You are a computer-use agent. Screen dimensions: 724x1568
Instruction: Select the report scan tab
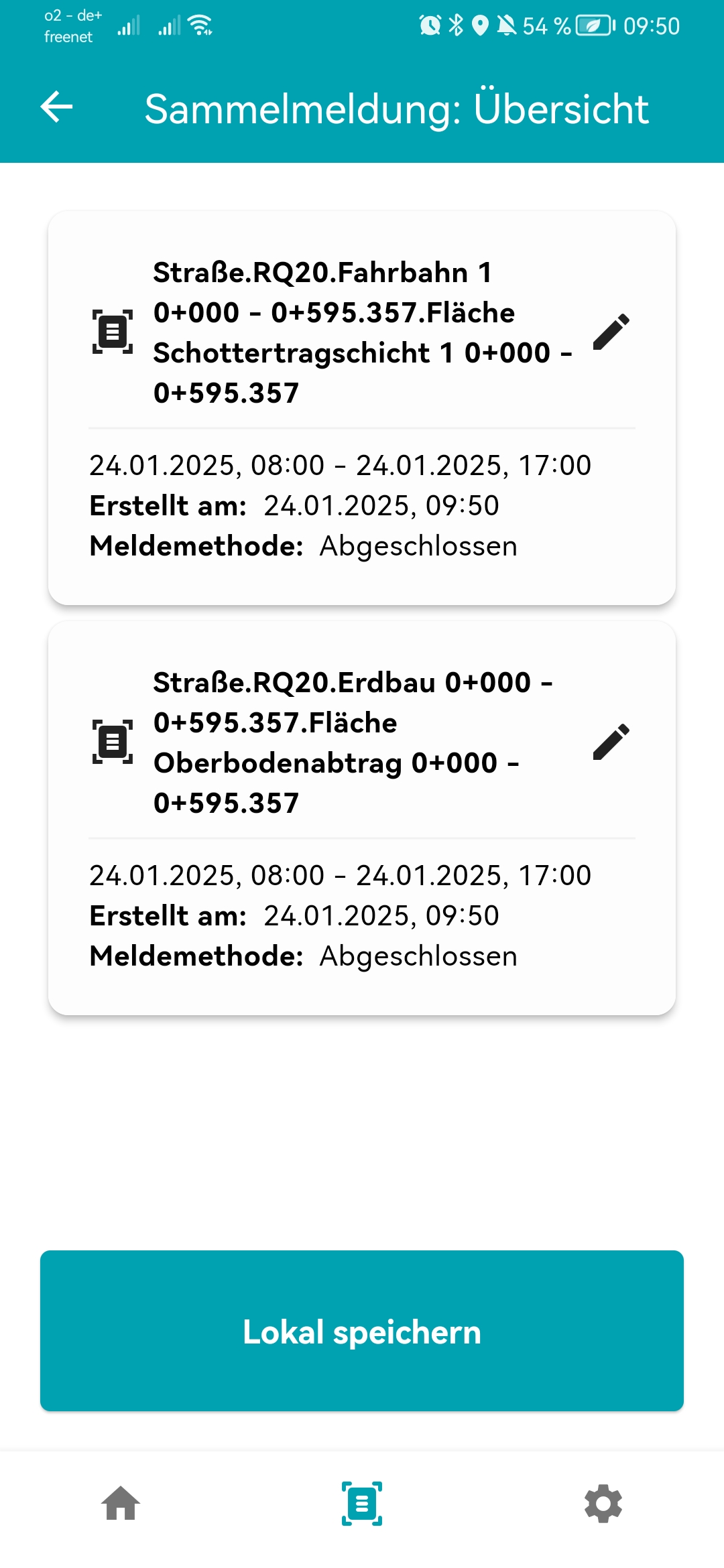(362, 1504)
